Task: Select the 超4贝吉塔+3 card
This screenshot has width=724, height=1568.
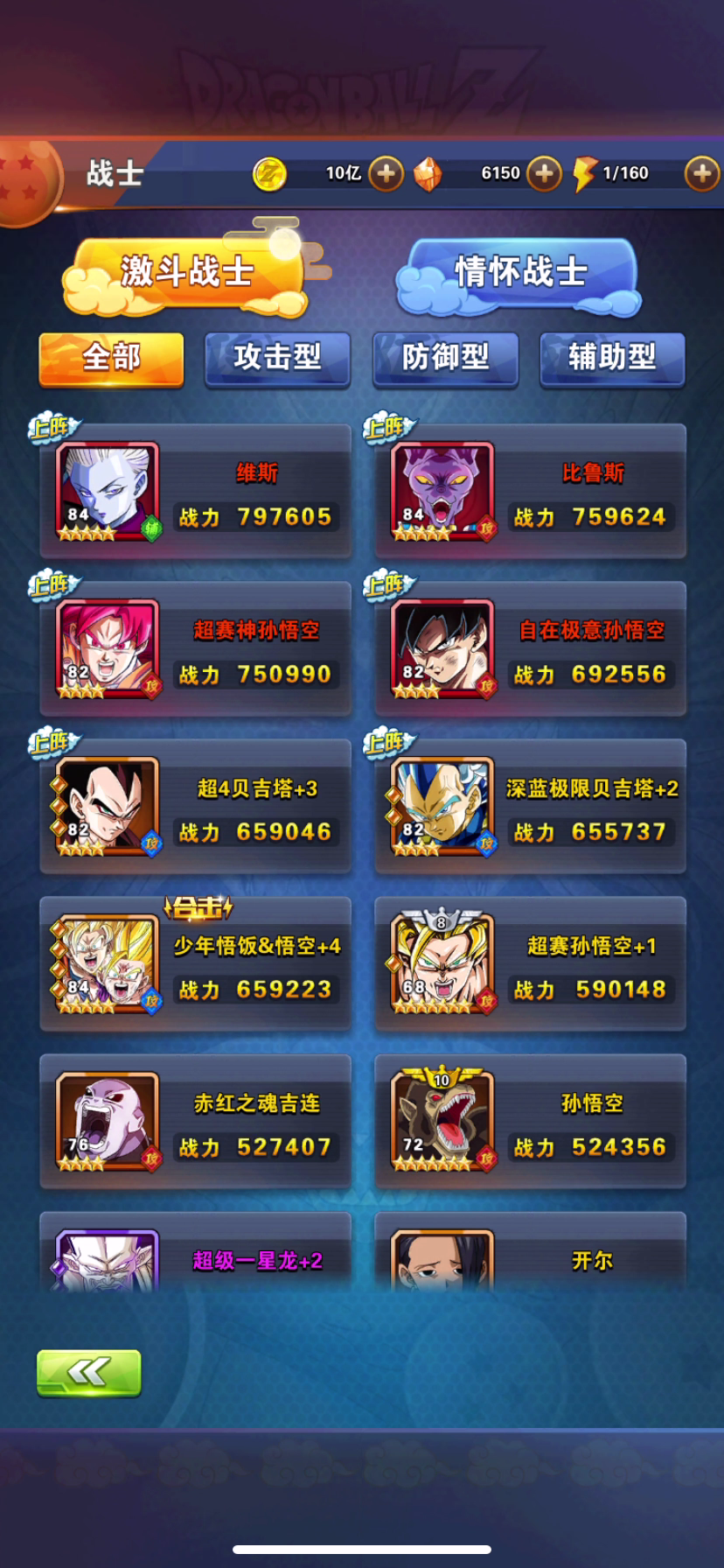Action: click(195, 807)
